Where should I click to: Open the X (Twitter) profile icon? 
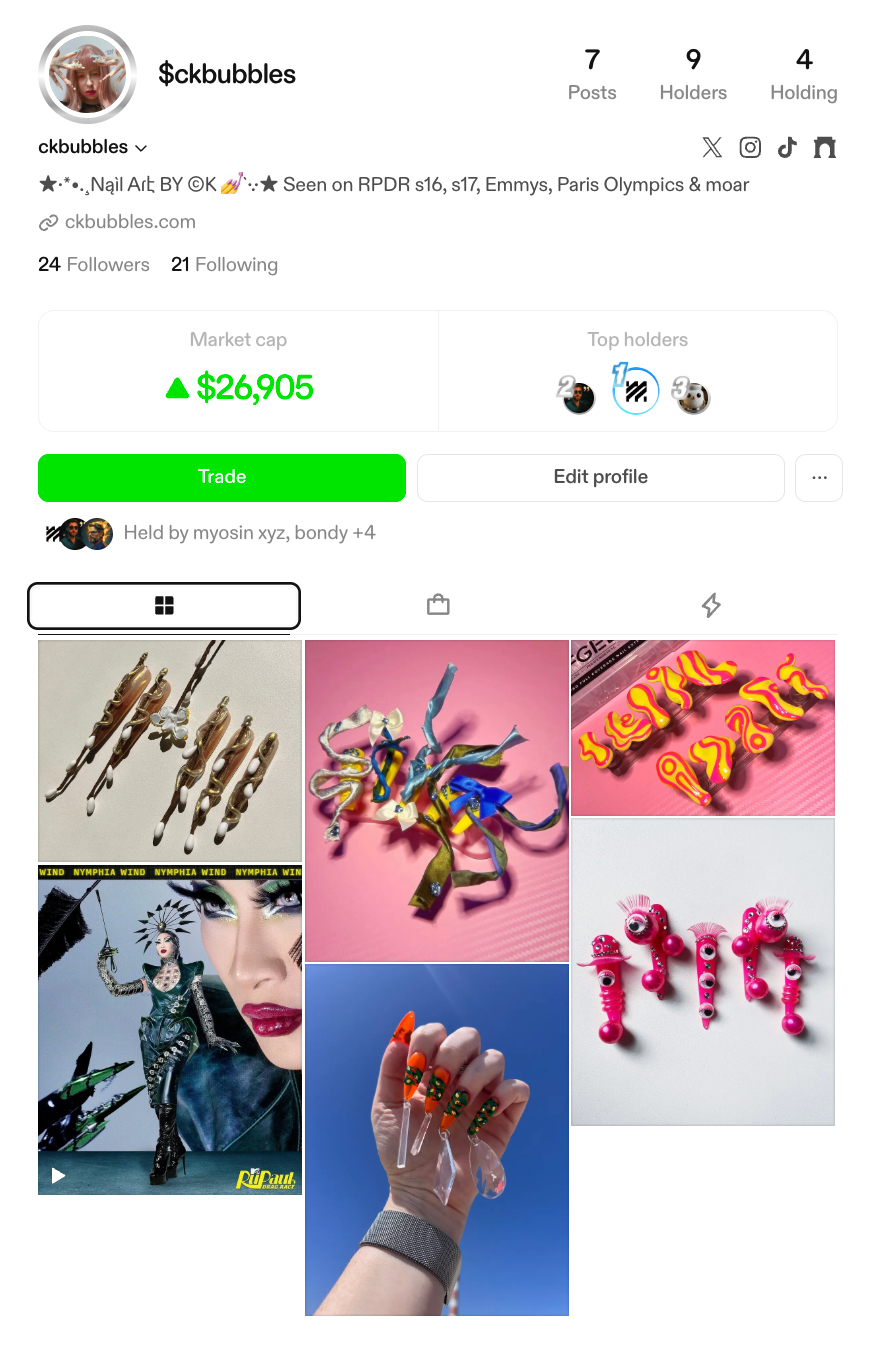712,148
